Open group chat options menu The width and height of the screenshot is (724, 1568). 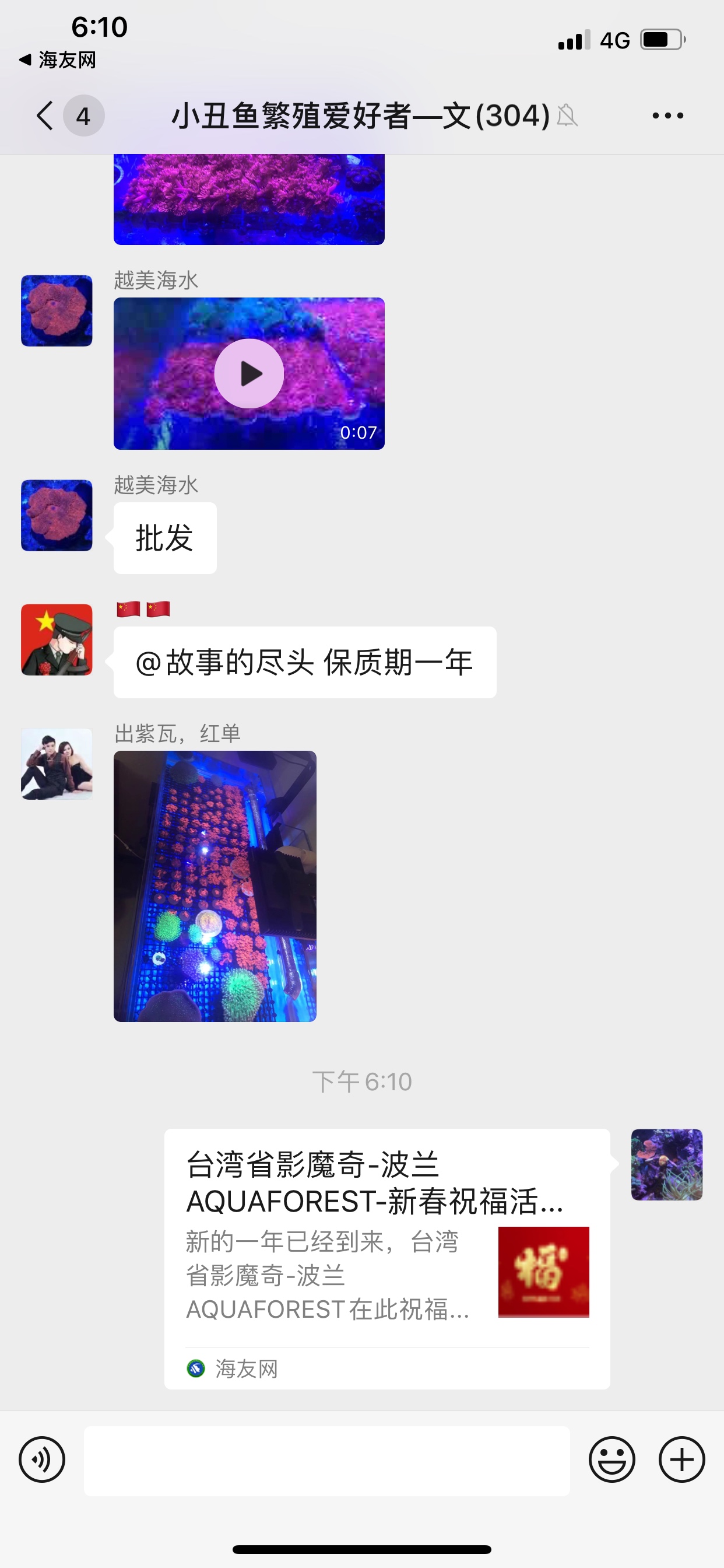point(667,116)
